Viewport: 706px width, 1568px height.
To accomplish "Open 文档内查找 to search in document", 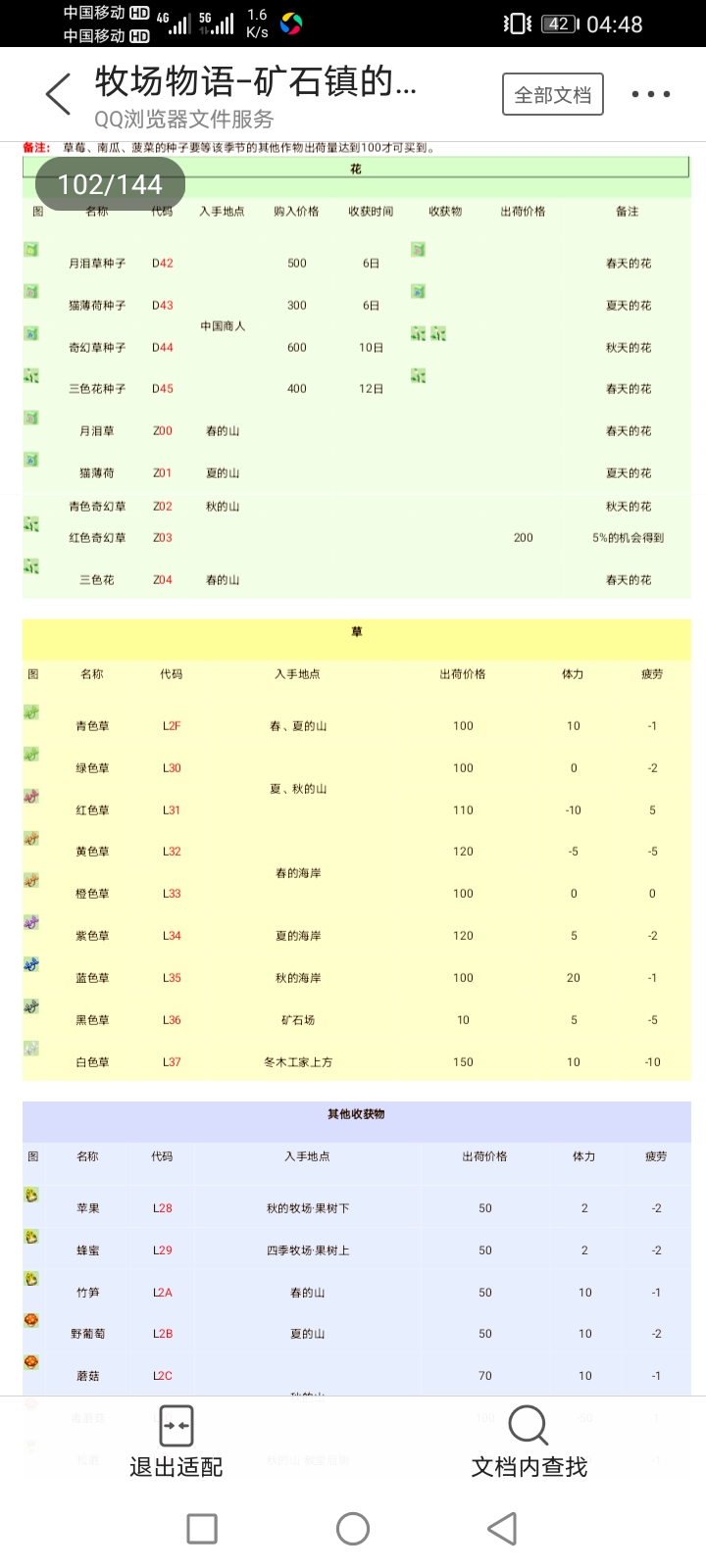I will point(529,1441).
